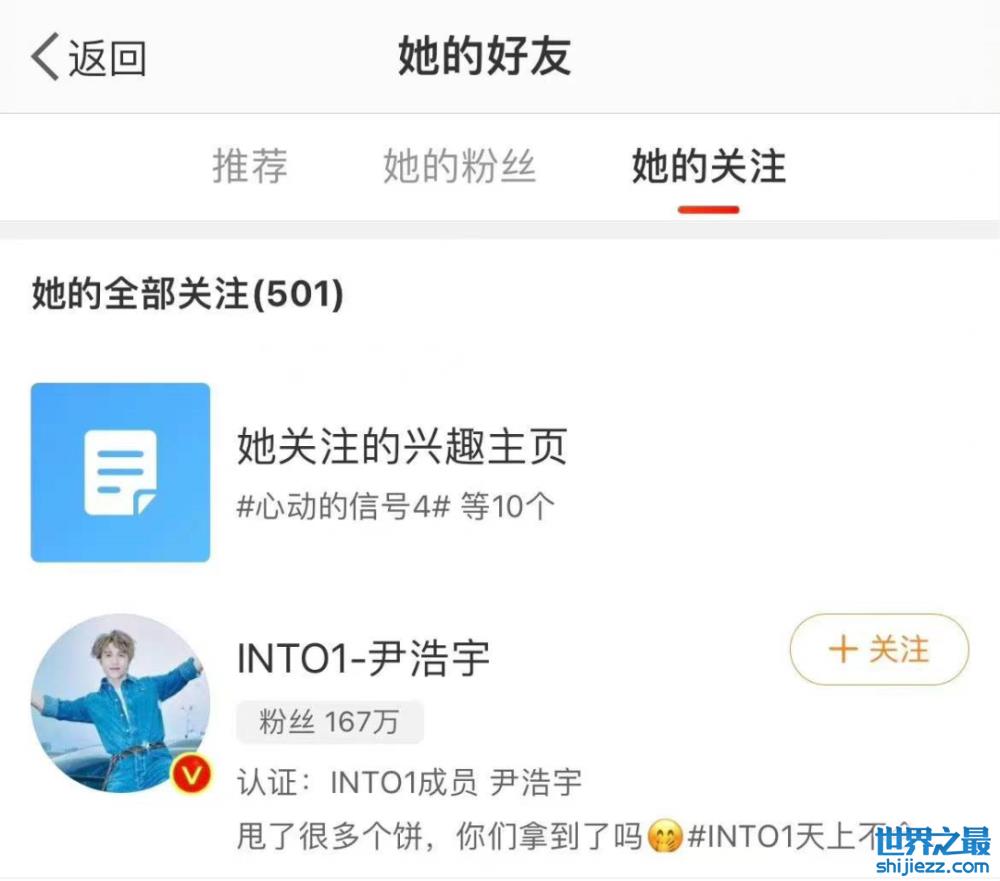Switch to the 她的粉丝 tab
The image size is (1000, 881).
tap(459, 167)
